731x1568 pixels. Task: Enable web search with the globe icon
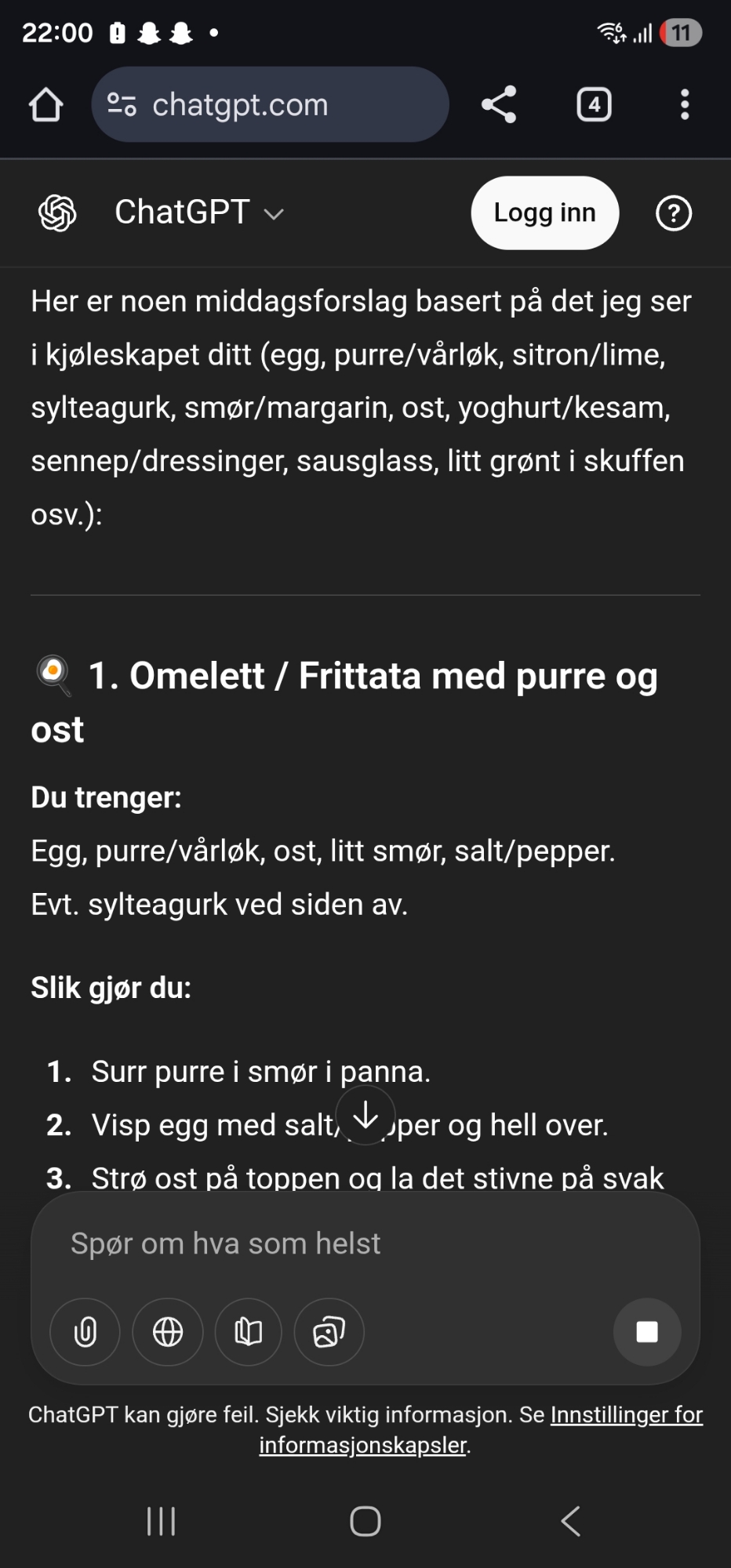168,1331
